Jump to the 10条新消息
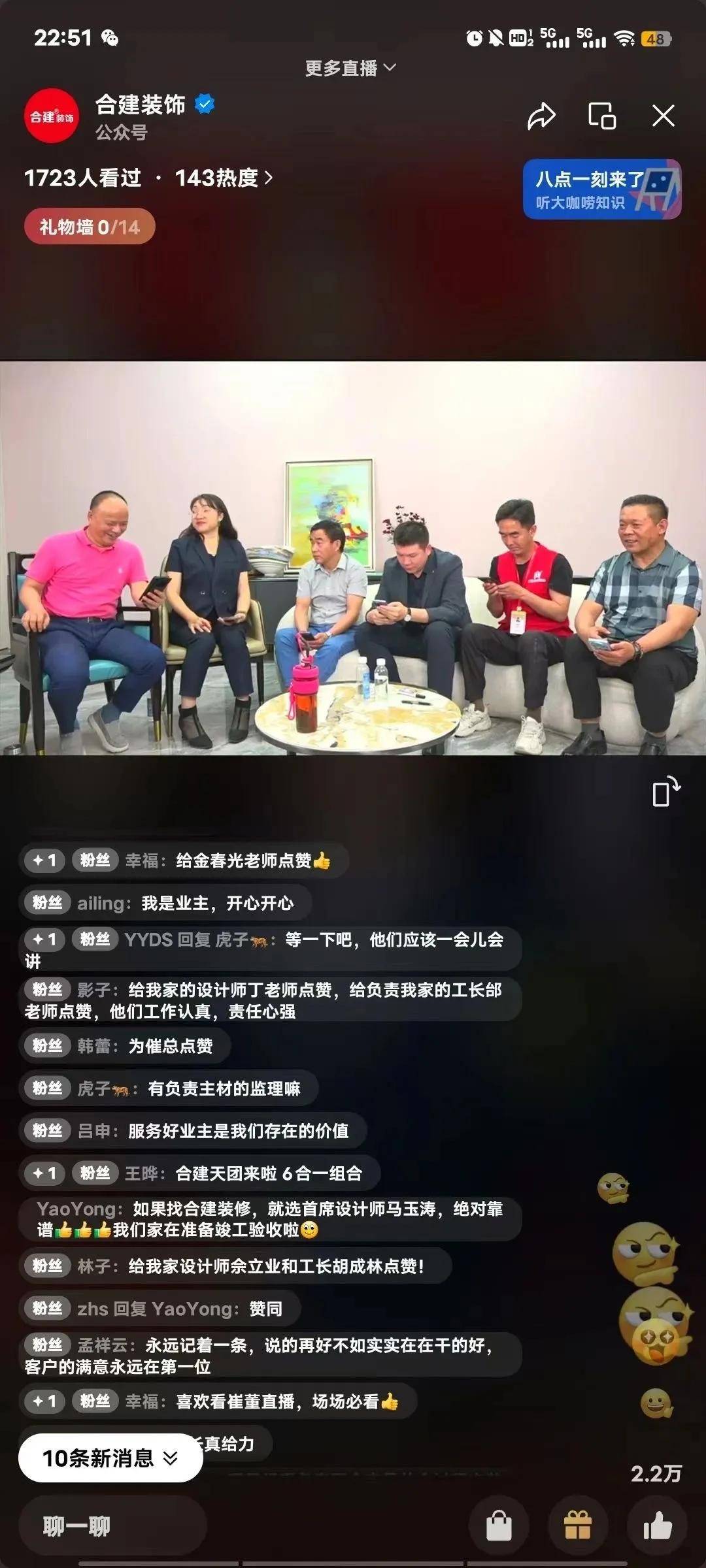This screenshot has height=1568, width=706. (x=110, y=1458)
